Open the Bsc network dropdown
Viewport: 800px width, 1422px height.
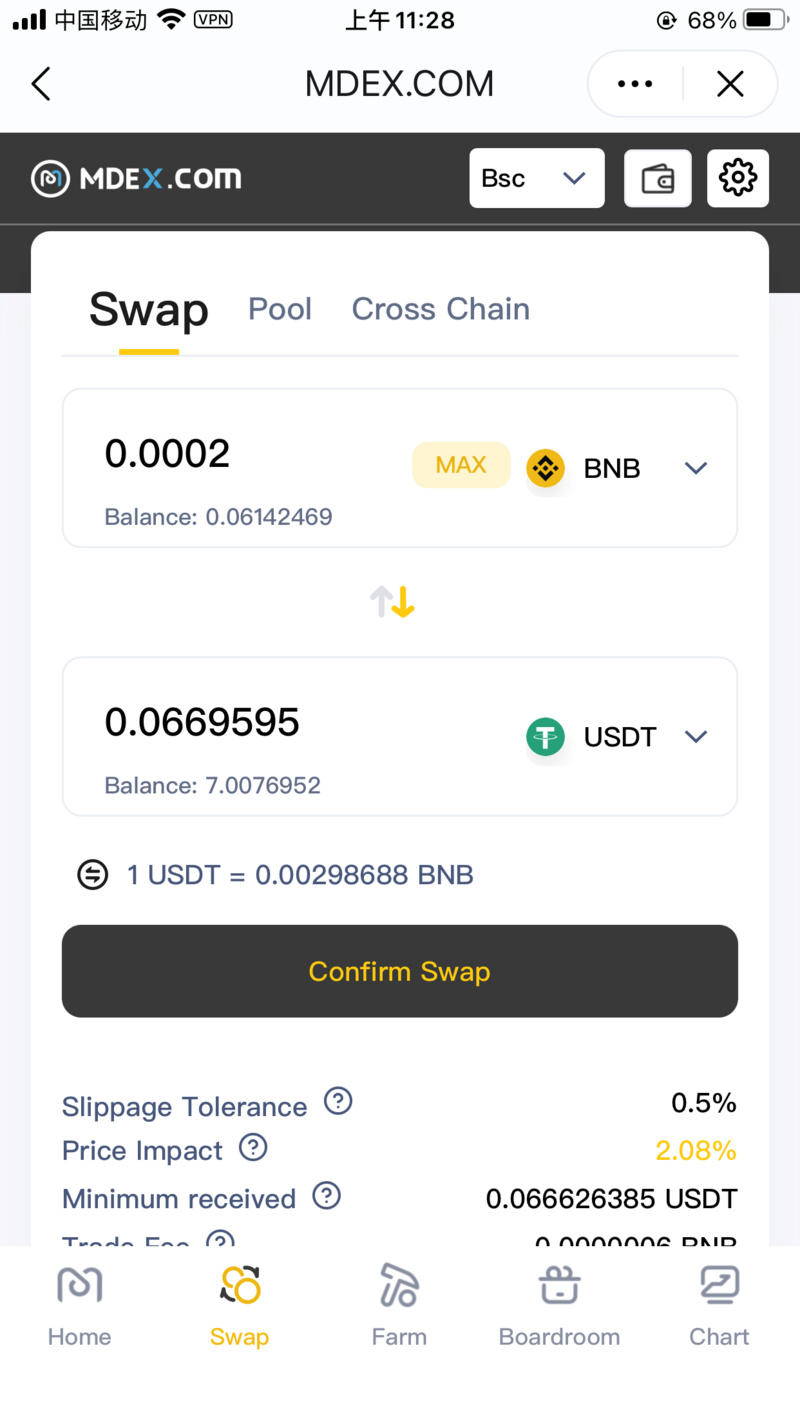(537, 178)
